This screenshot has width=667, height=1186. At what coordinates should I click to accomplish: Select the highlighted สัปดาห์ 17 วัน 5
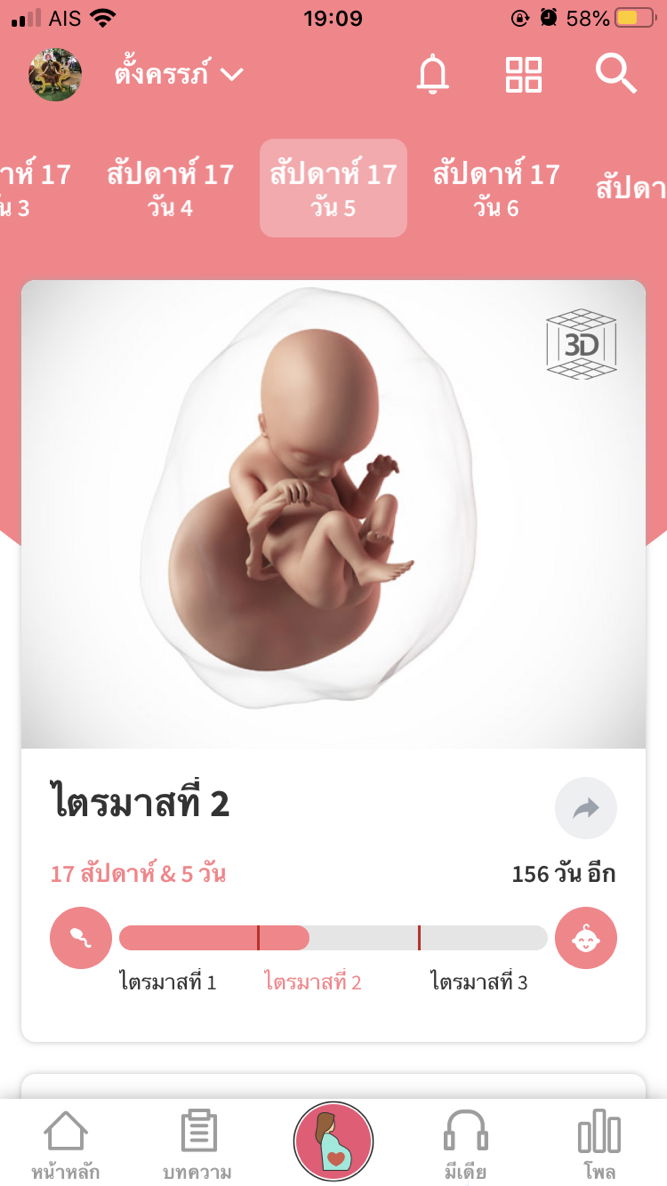click(333, 189)
